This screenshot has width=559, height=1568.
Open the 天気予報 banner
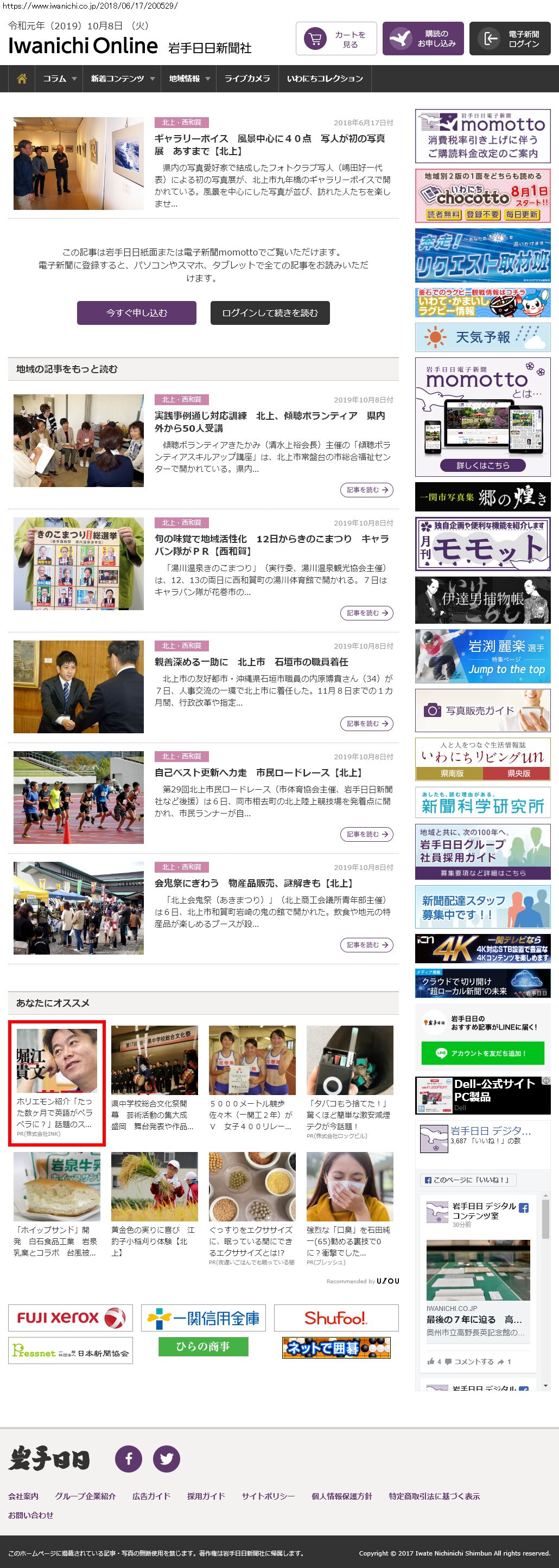(482, 337)
